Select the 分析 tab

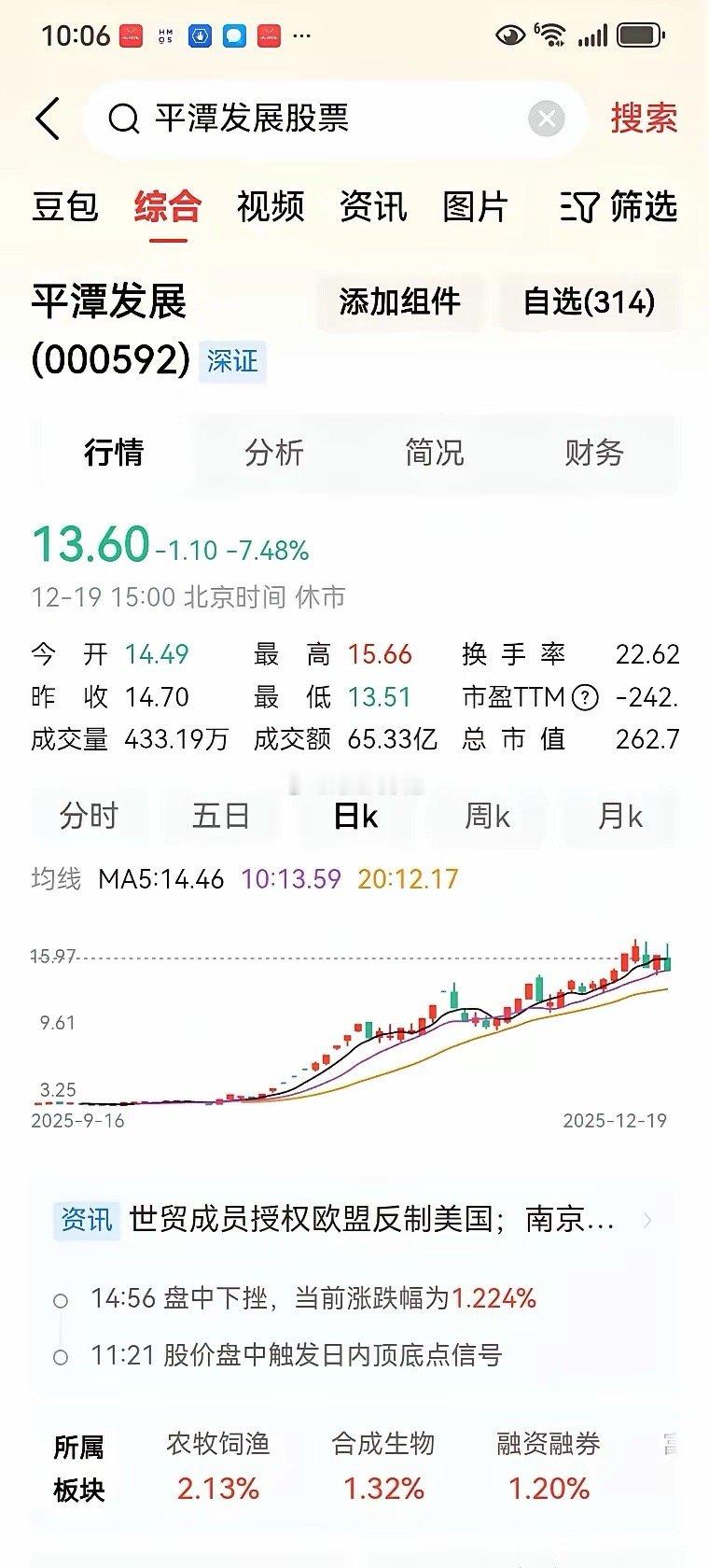coord(274,453)
